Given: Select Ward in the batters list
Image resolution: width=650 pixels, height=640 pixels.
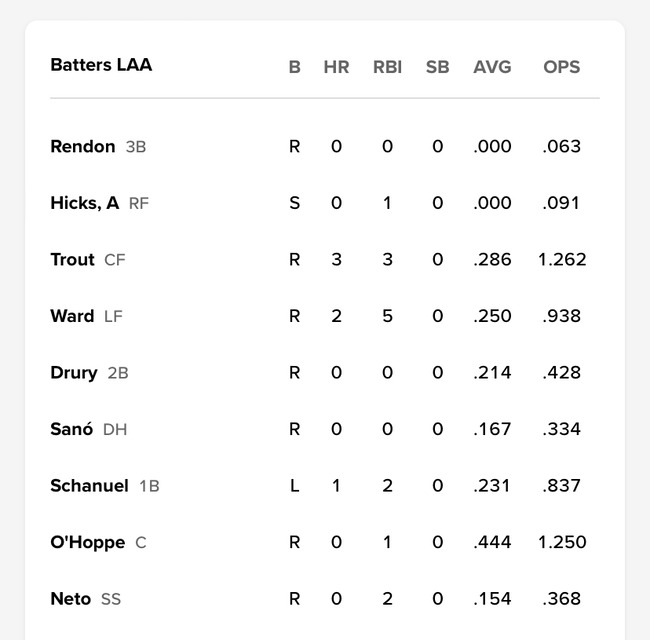Looking at the screenshot, I should 72,316.
